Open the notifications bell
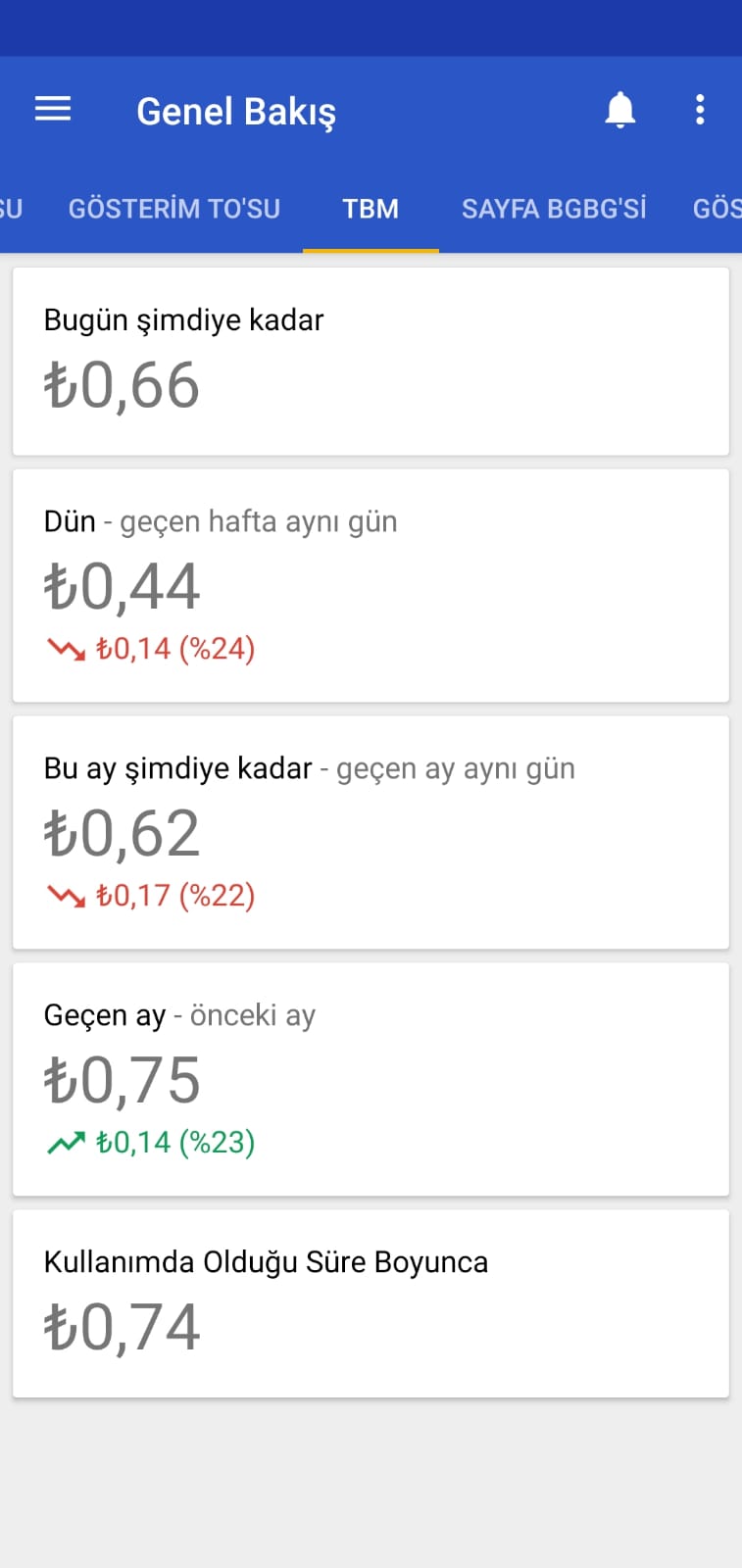 [x=619, y=110]
